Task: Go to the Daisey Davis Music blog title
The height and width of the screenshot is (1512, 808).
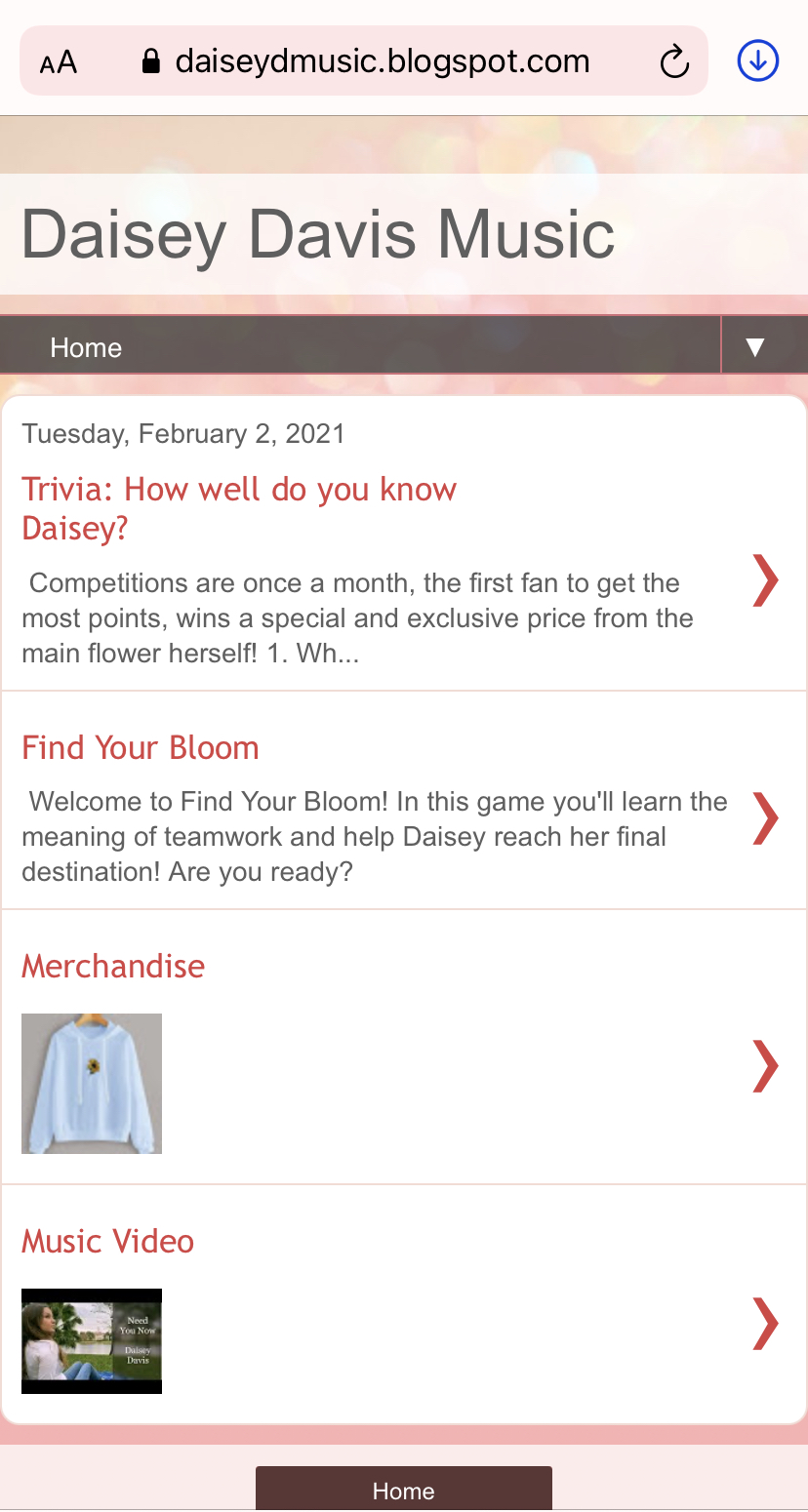Action: (318, 234)
